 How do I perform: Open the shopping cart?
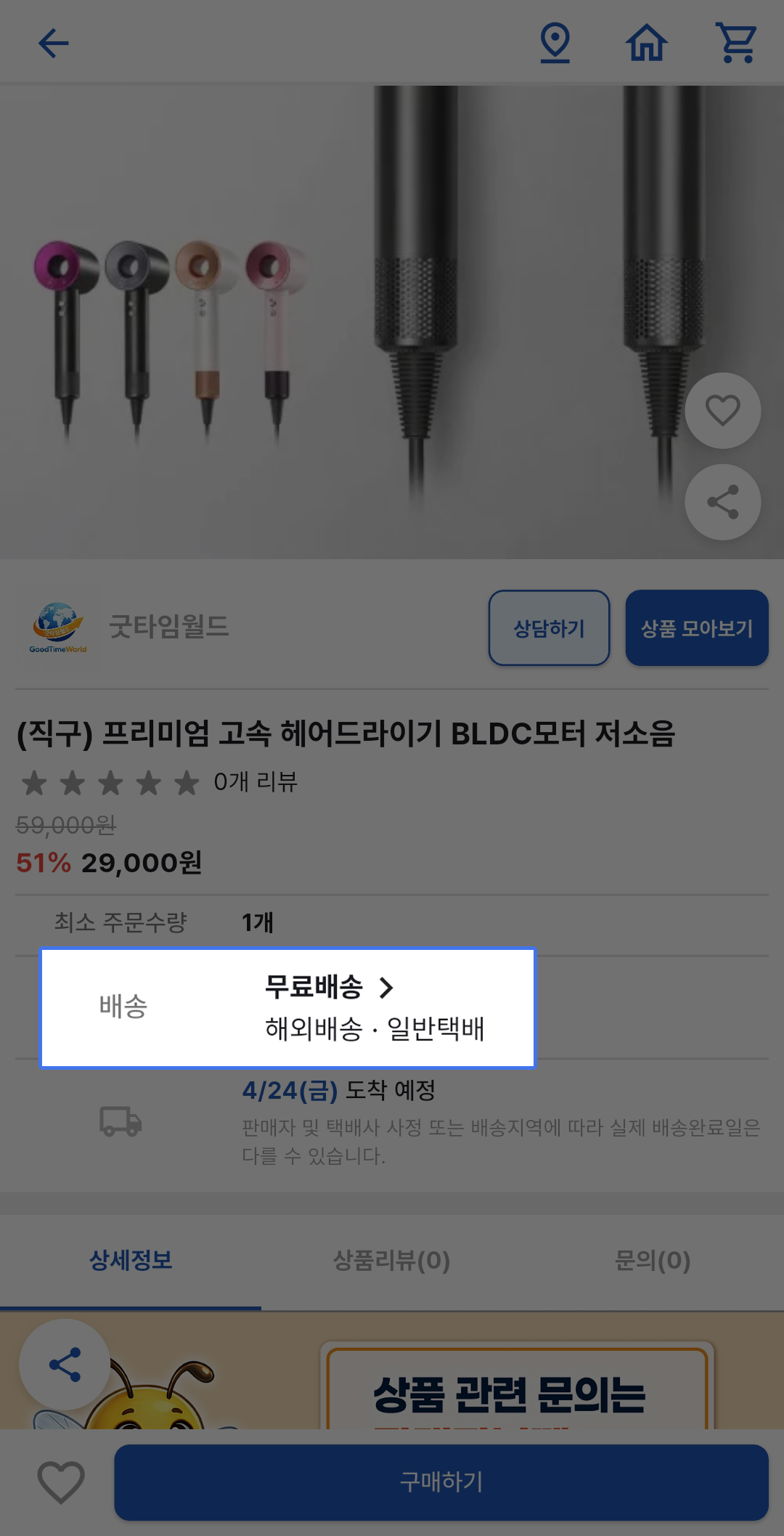click(736, 44)
